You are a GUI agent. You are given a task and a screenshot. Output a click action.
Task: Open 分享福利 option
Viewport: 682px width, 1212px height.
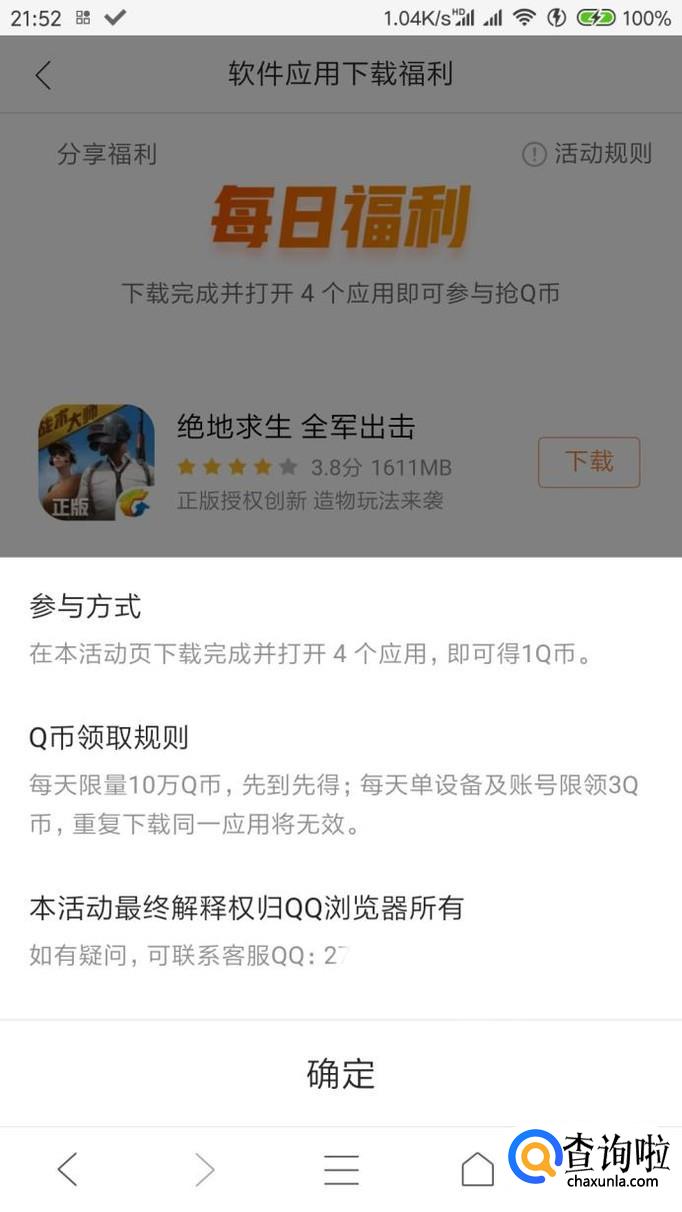pos(107,154)
